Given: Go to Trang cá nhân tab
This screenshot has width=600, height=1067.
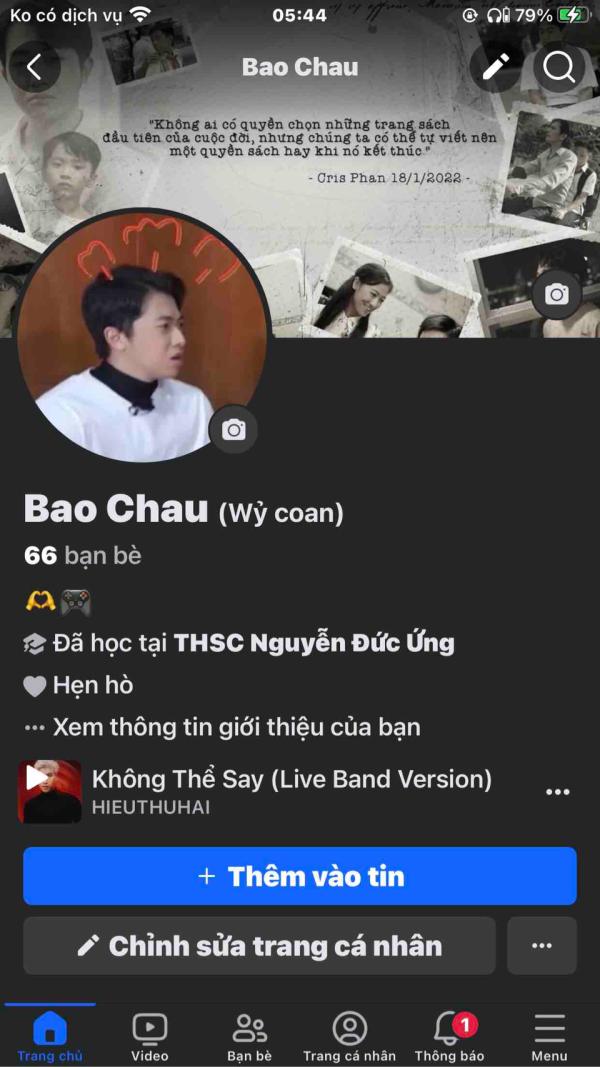Looking at the screenshot, I should coord(350,1036).
